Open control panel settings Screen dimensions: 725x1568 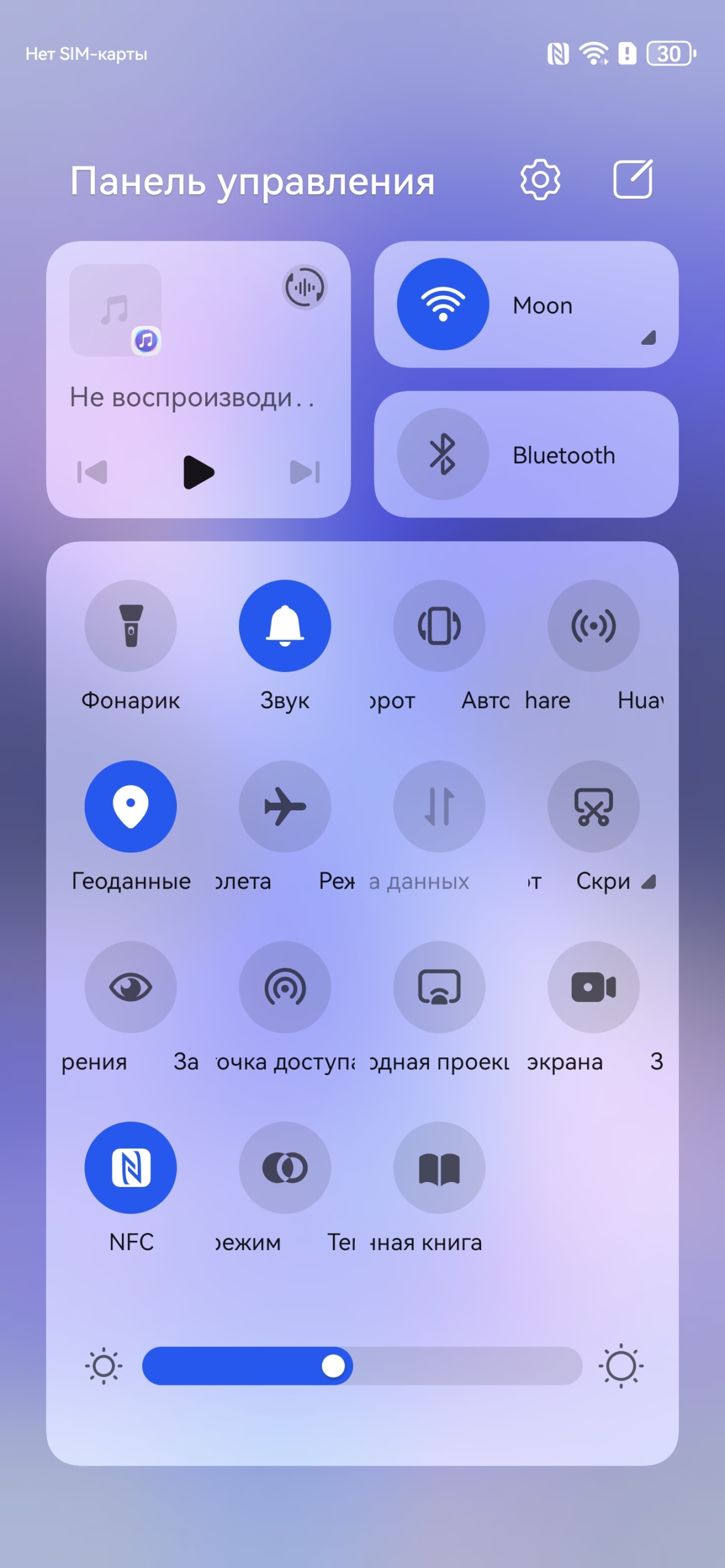(x=541, y=179)
